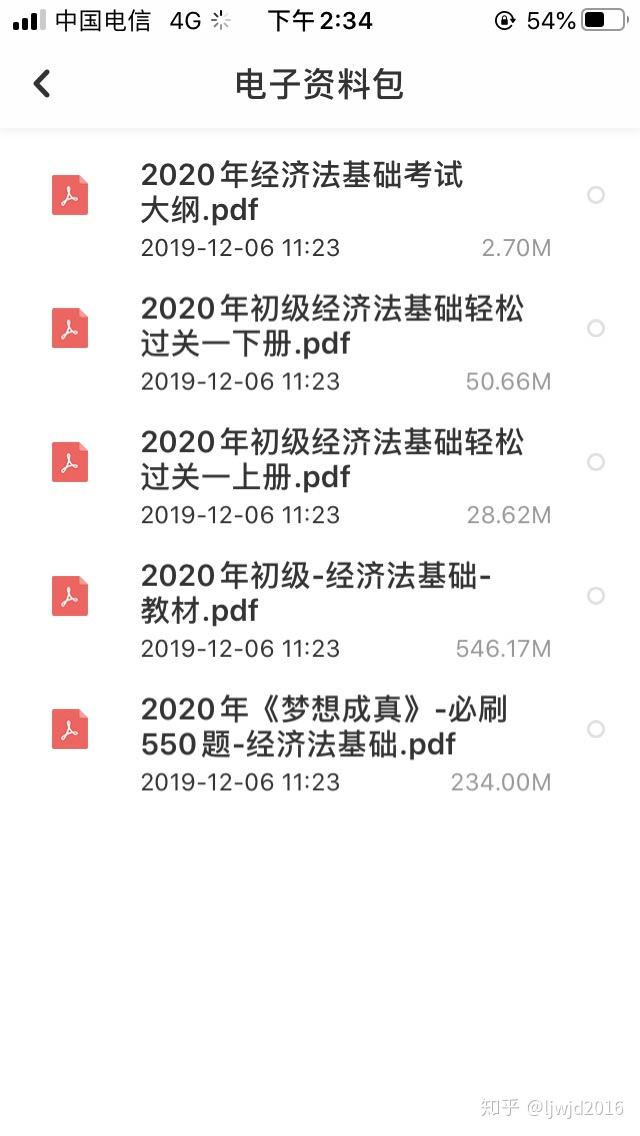
Task: Select the 教材.pdf radio circle
Action: 596,596
